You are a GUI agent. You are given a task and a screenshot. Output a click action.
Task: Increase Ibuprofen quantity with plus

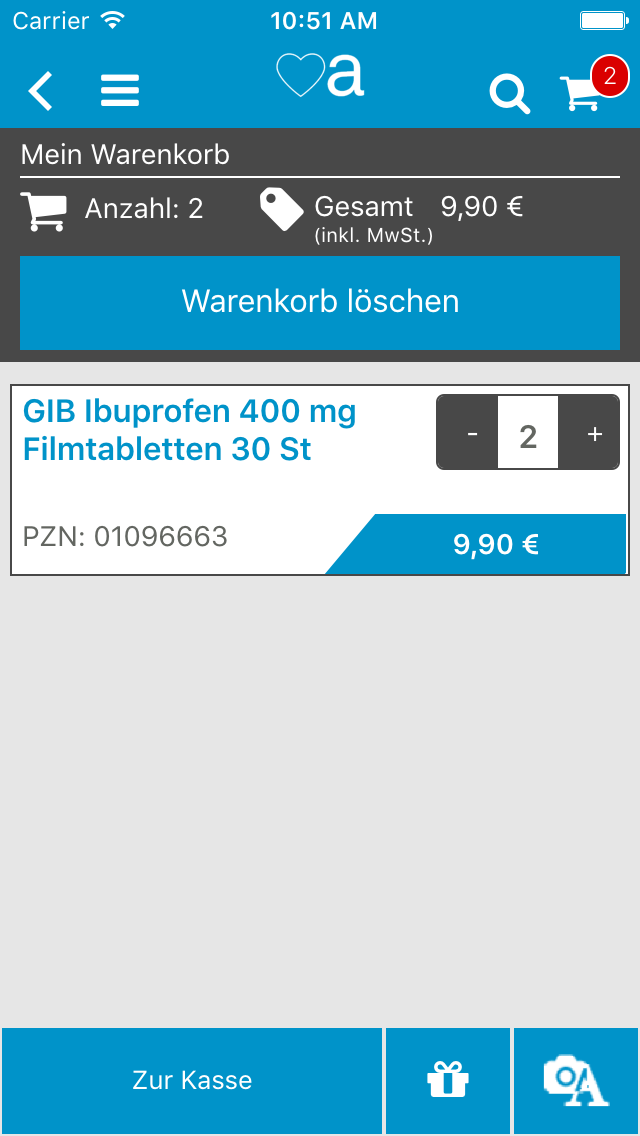point(594,433)
